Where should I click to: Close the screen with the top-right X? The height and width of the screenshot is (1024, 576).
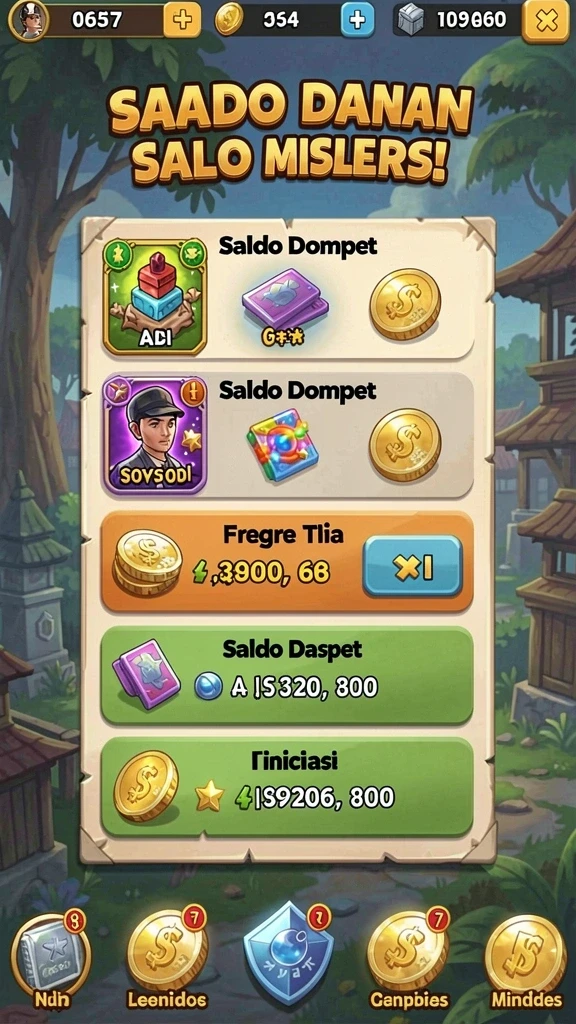pos(545,21)
